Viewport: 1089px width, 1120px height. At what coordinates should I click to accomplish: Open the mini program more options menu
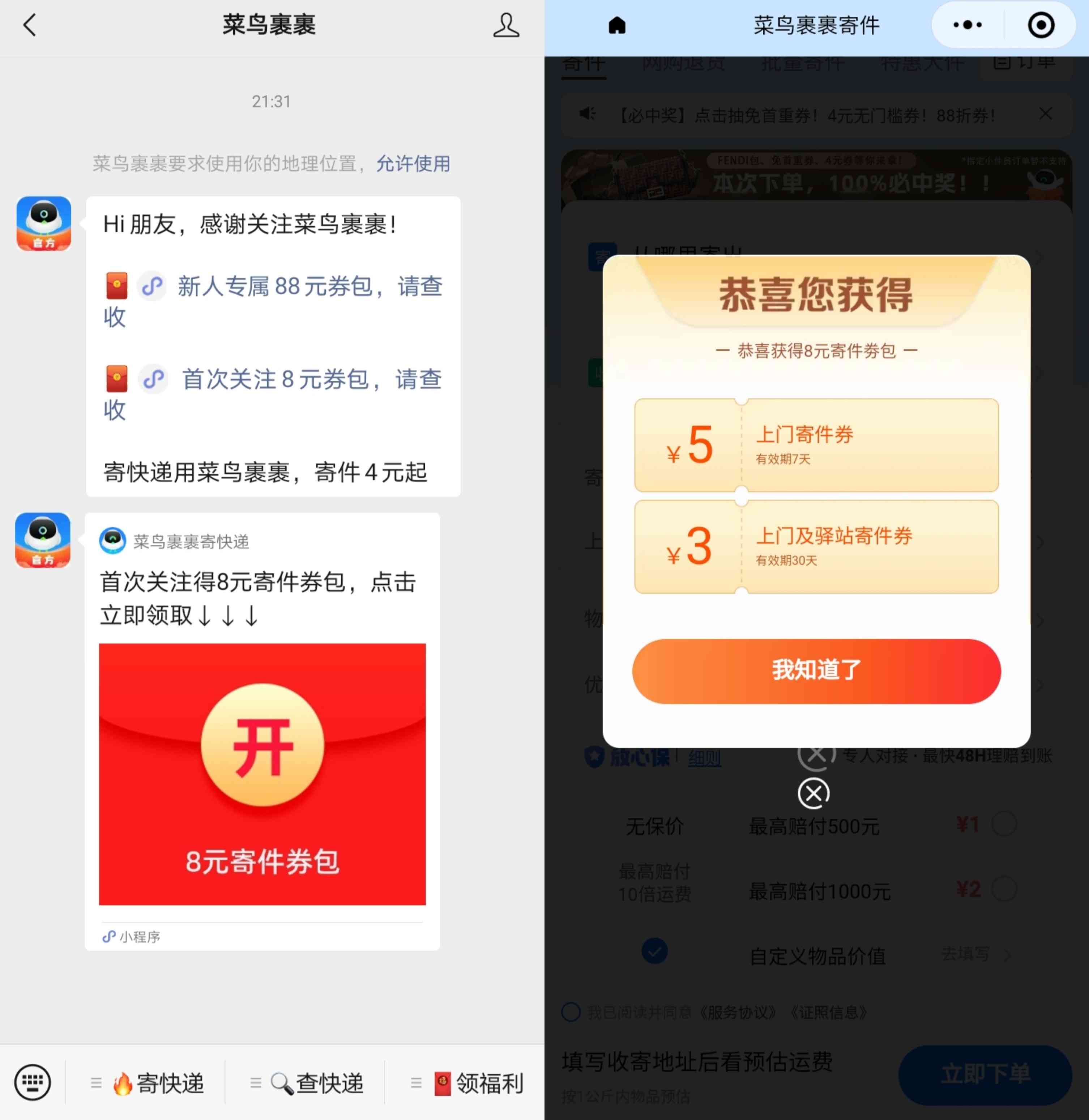pos(967,25)
